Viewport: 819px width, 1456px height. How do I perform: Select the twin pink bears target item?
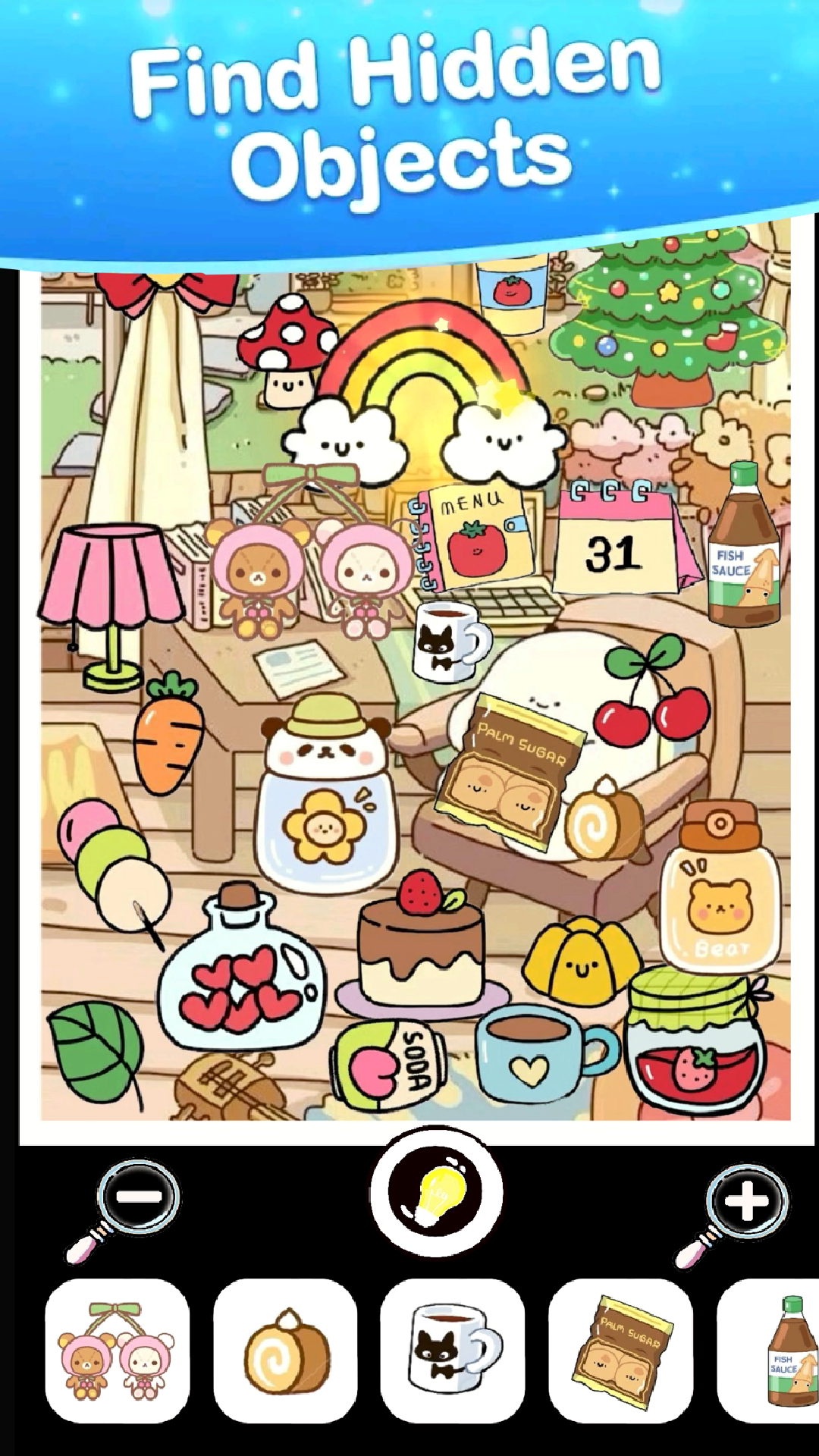click(117, 1351)
